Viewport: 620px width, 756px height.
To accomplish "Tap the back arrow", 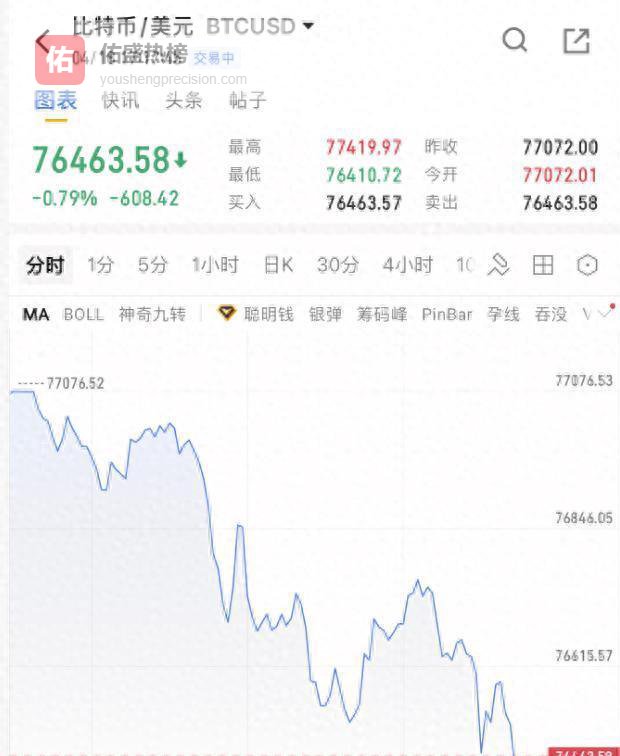I will [x=42, y=41].
